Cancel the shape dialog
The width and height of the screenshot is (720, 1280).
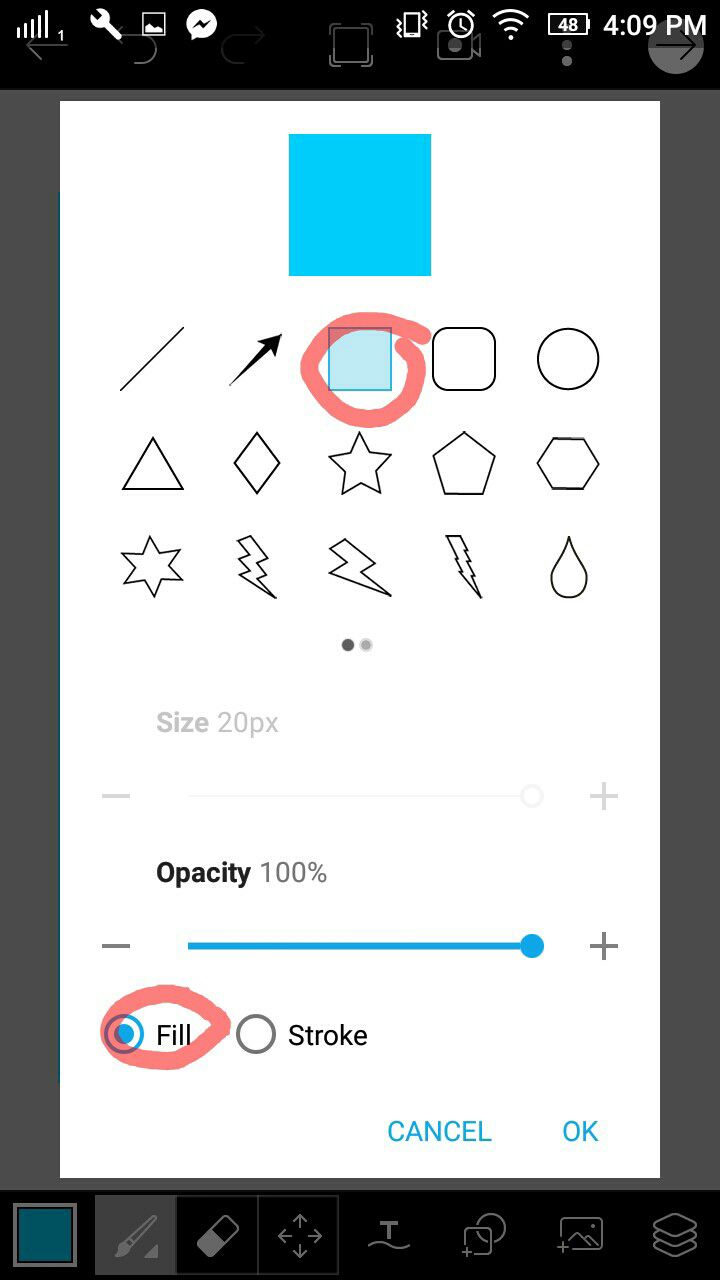pos(439,1131)
